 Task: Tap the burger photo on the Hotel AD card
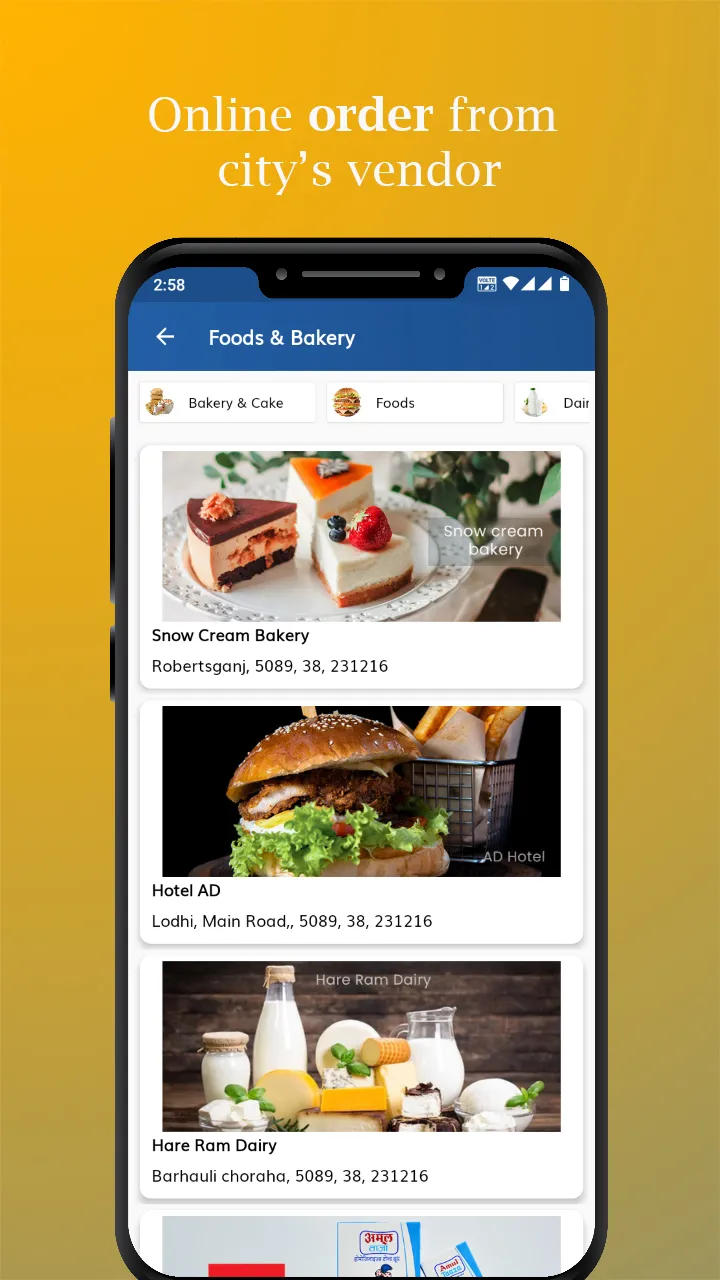360,791
